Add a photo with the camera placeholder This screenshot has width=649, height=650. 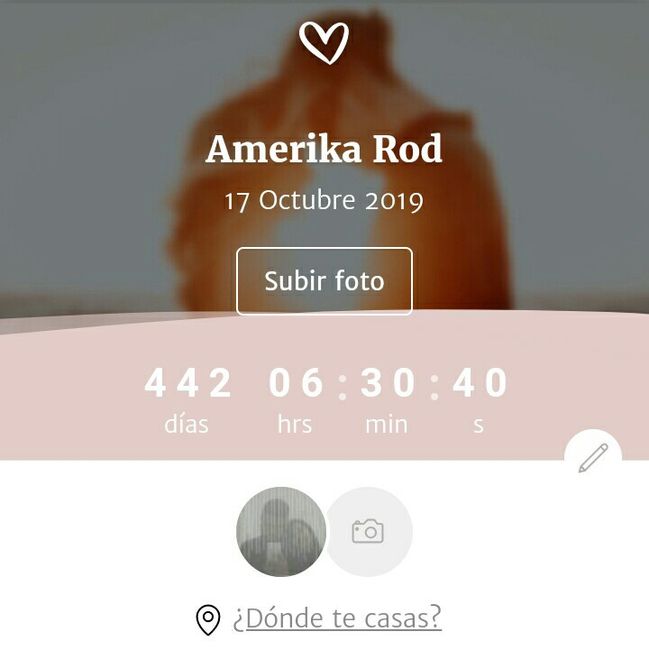368,532
